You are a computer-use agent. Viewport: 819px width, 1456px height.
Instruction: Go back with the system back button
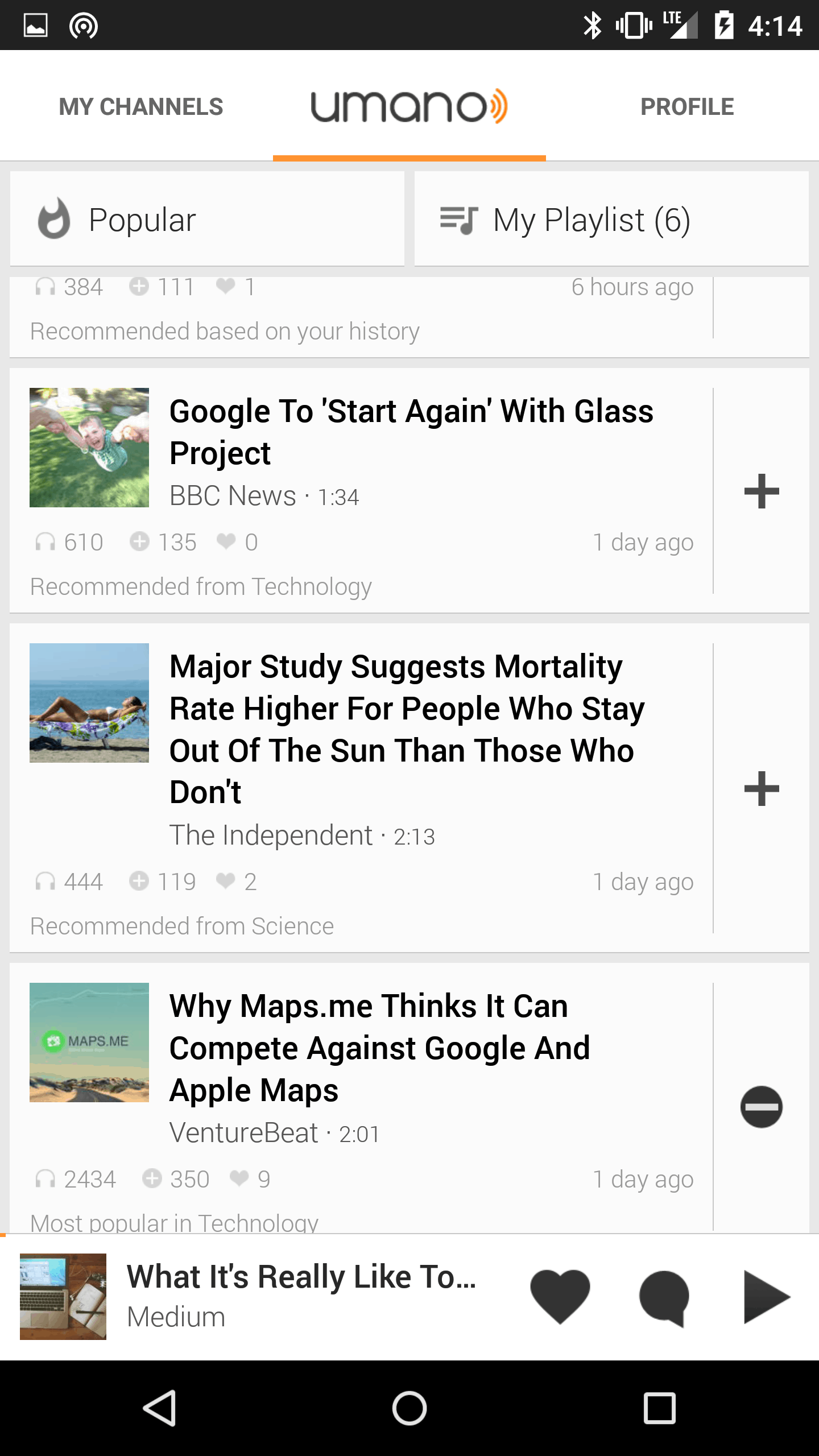coord(160,1408)
